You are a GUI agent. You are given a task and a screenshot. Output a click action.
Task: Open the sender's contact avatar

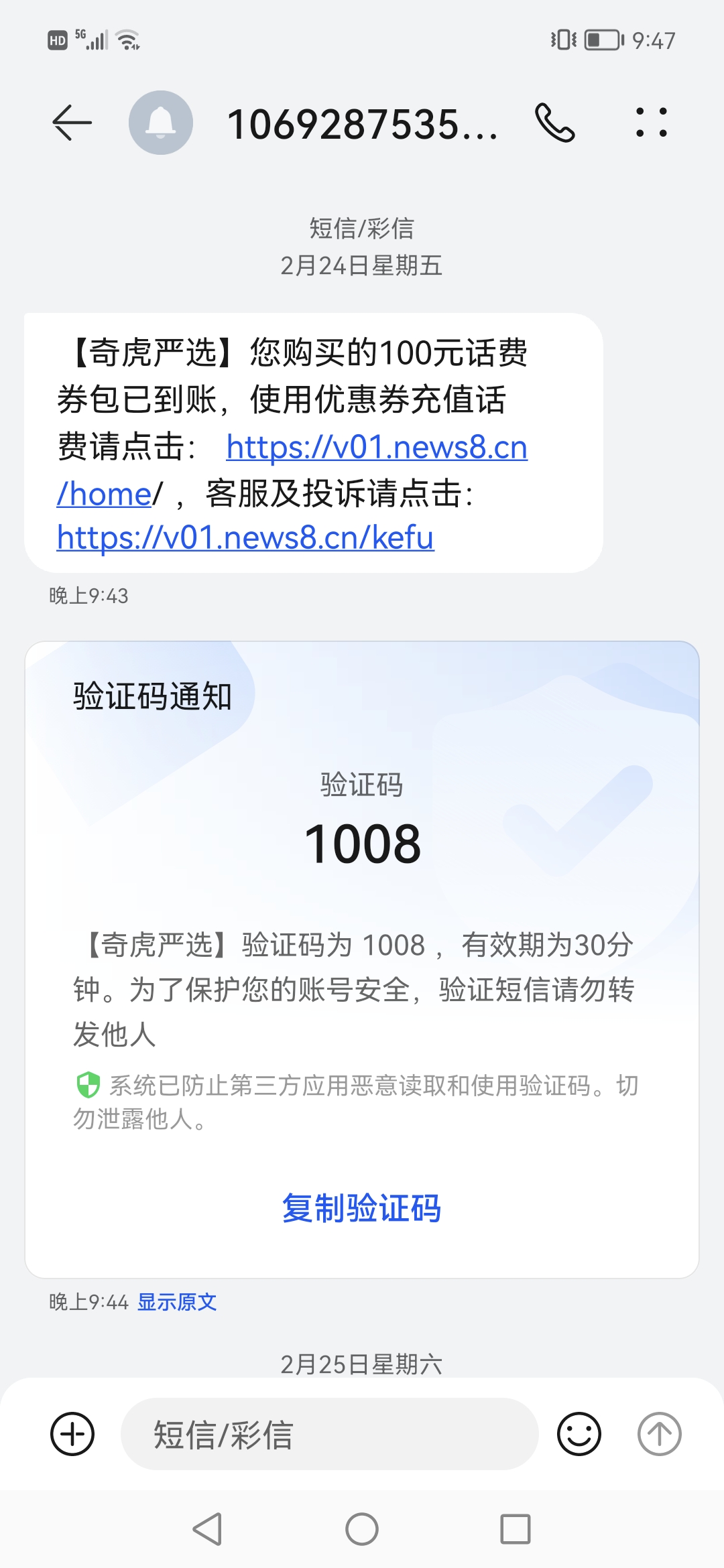[x=161, y=123]
